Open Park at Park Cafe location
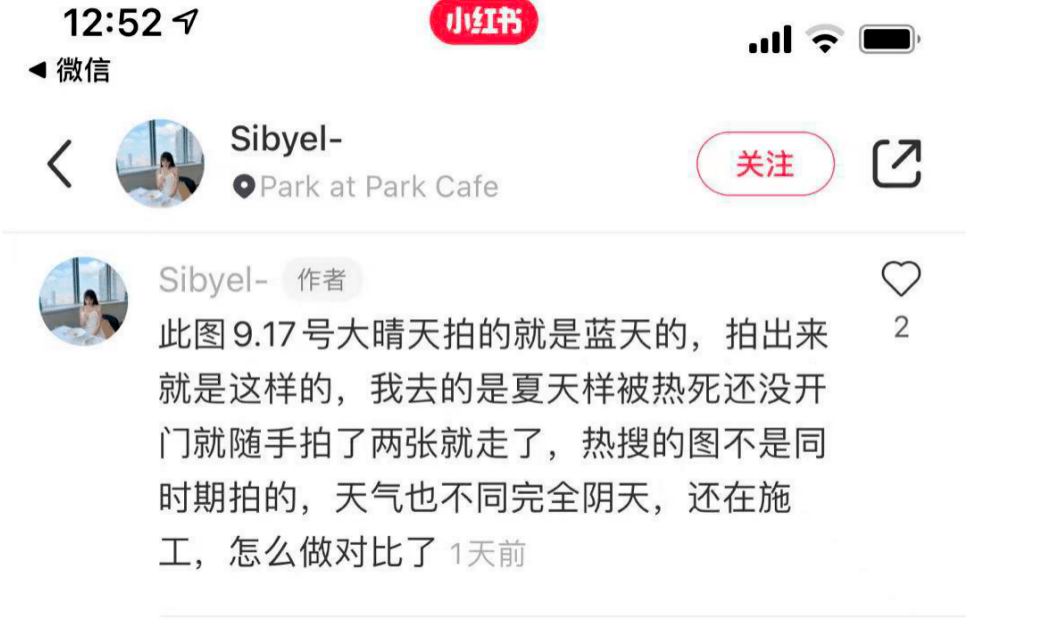This screenshot has height=626, width=1040. pos(366,187)
